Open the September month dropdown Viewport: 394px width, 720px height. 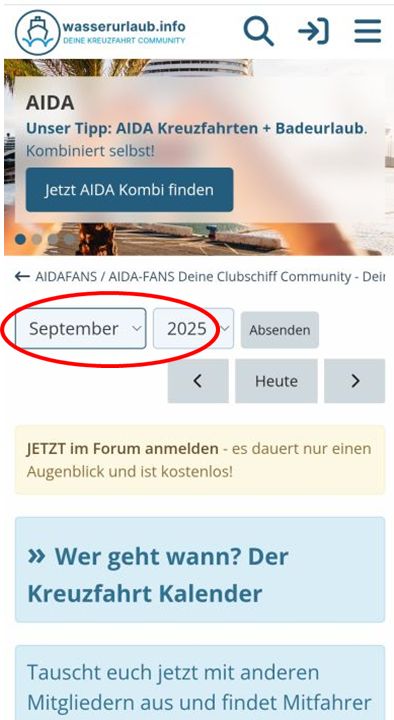click(81, 329)
